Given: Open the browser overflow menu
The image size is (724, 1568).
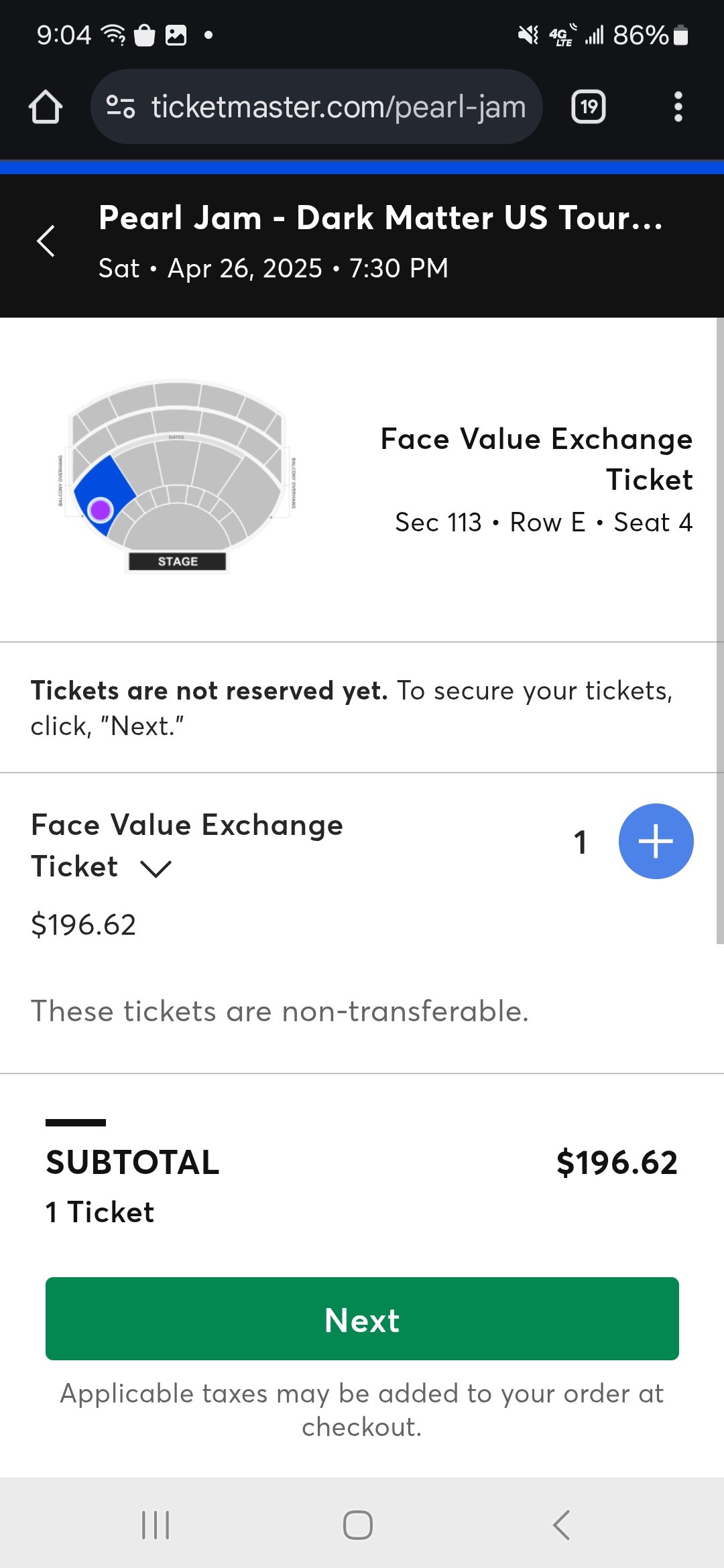Looking at the screenshot, I should [678, 107].
